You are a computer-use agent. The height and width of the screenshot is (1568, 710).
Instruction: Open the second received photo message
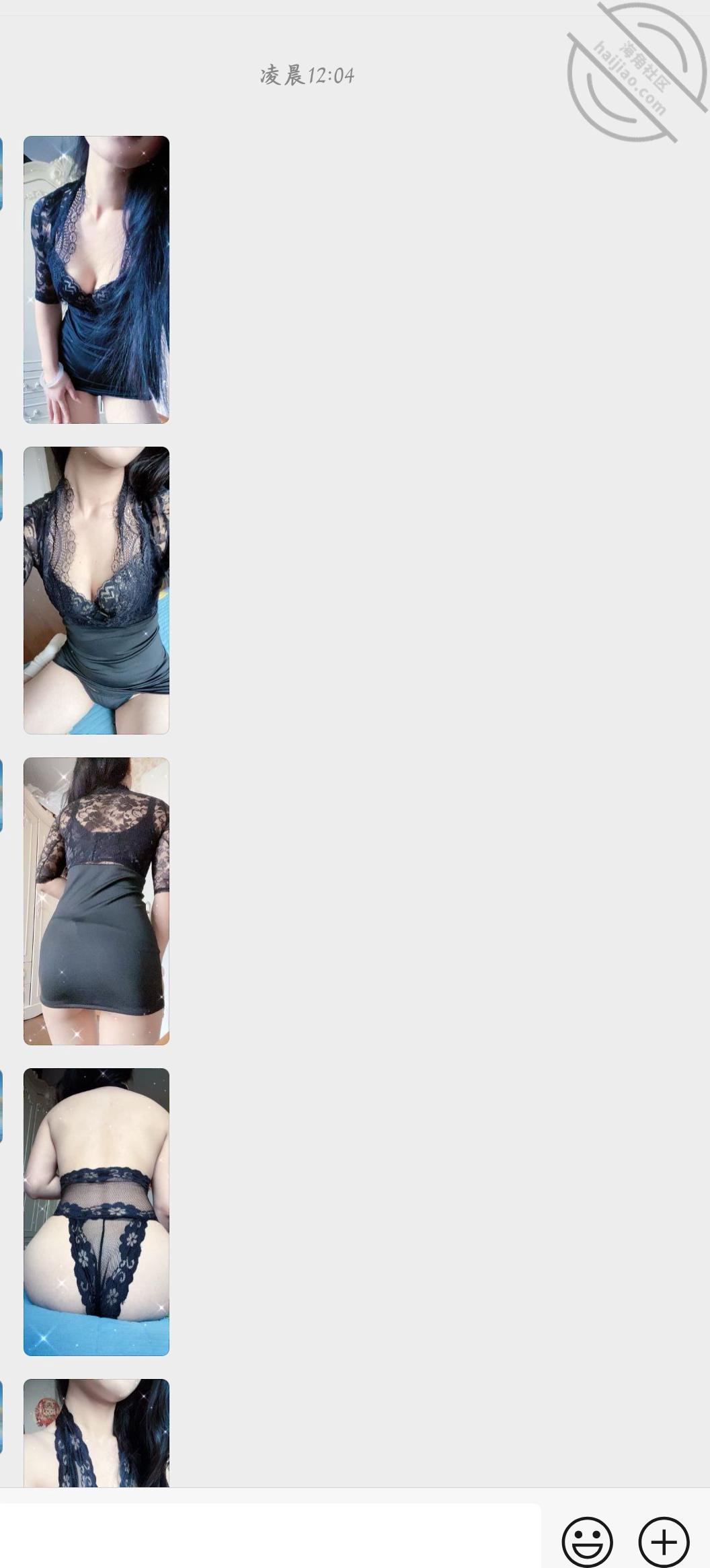pos(96,590)
